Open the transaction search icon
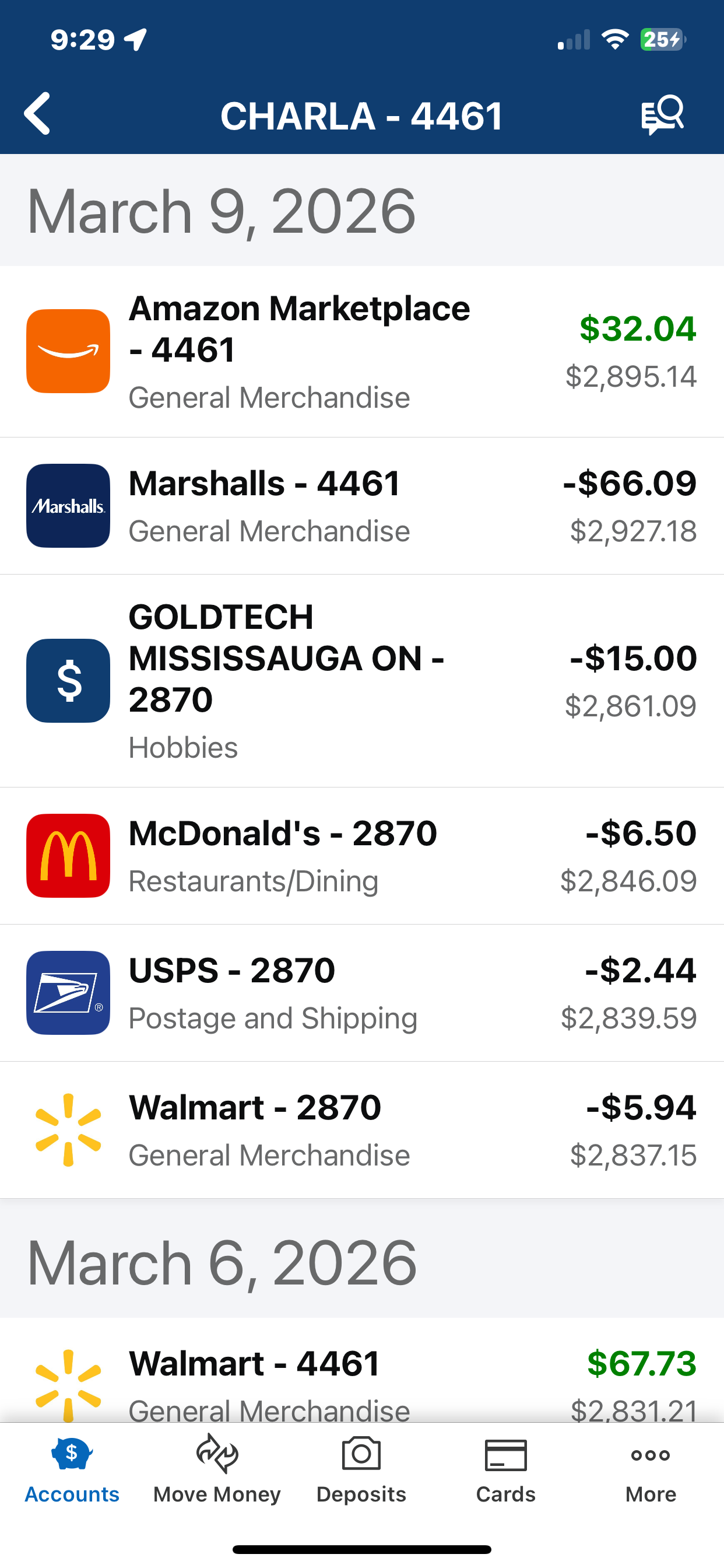The image size is (724, 1568). (x=662, y=114)
